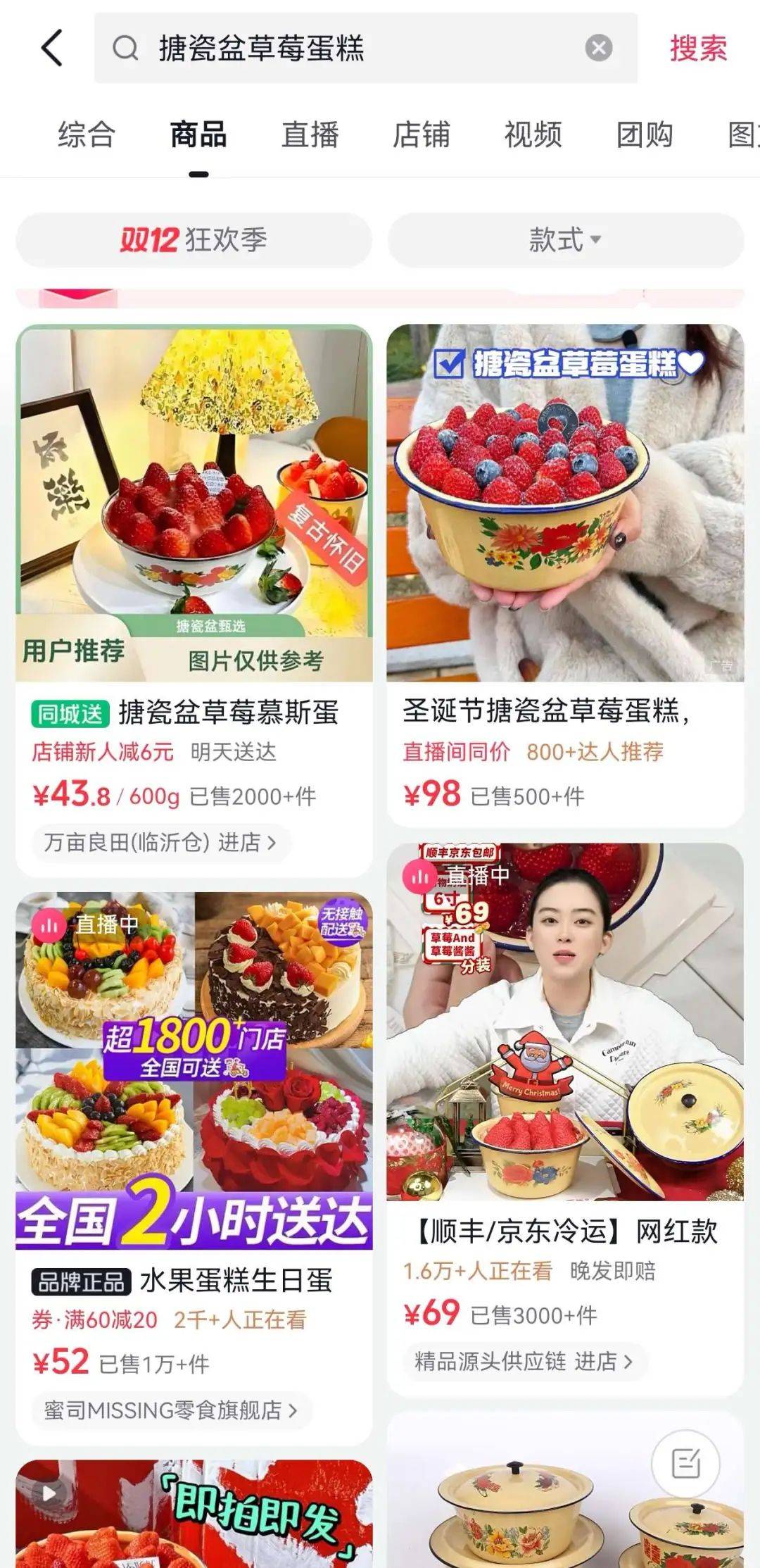760x1568 pixels.
Task: Switch to the 直播 tab
Action: pyautogui.click(x=310, y=134)
